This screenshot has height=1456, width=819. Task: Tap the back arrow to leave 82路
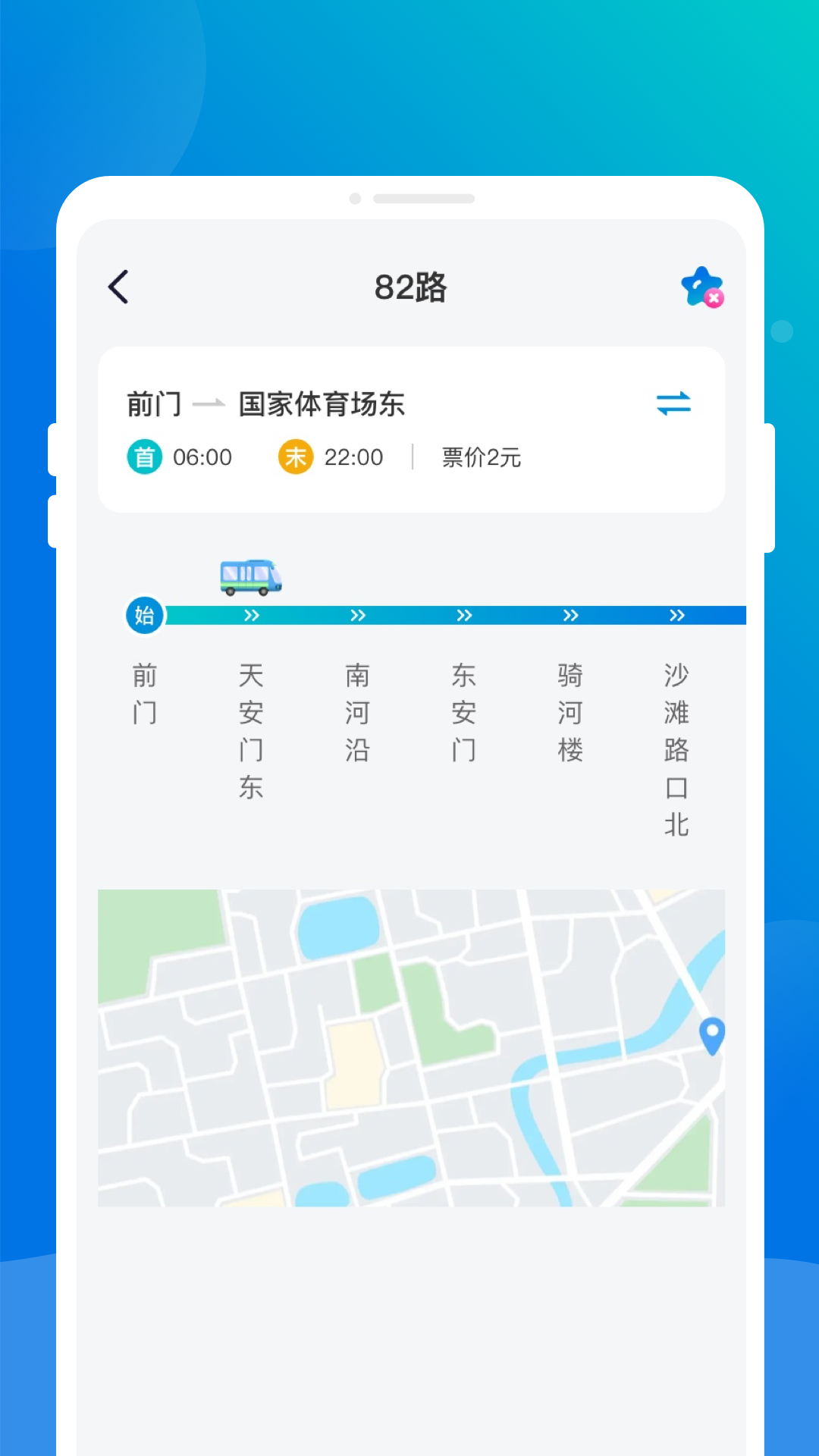click(118, 288)
